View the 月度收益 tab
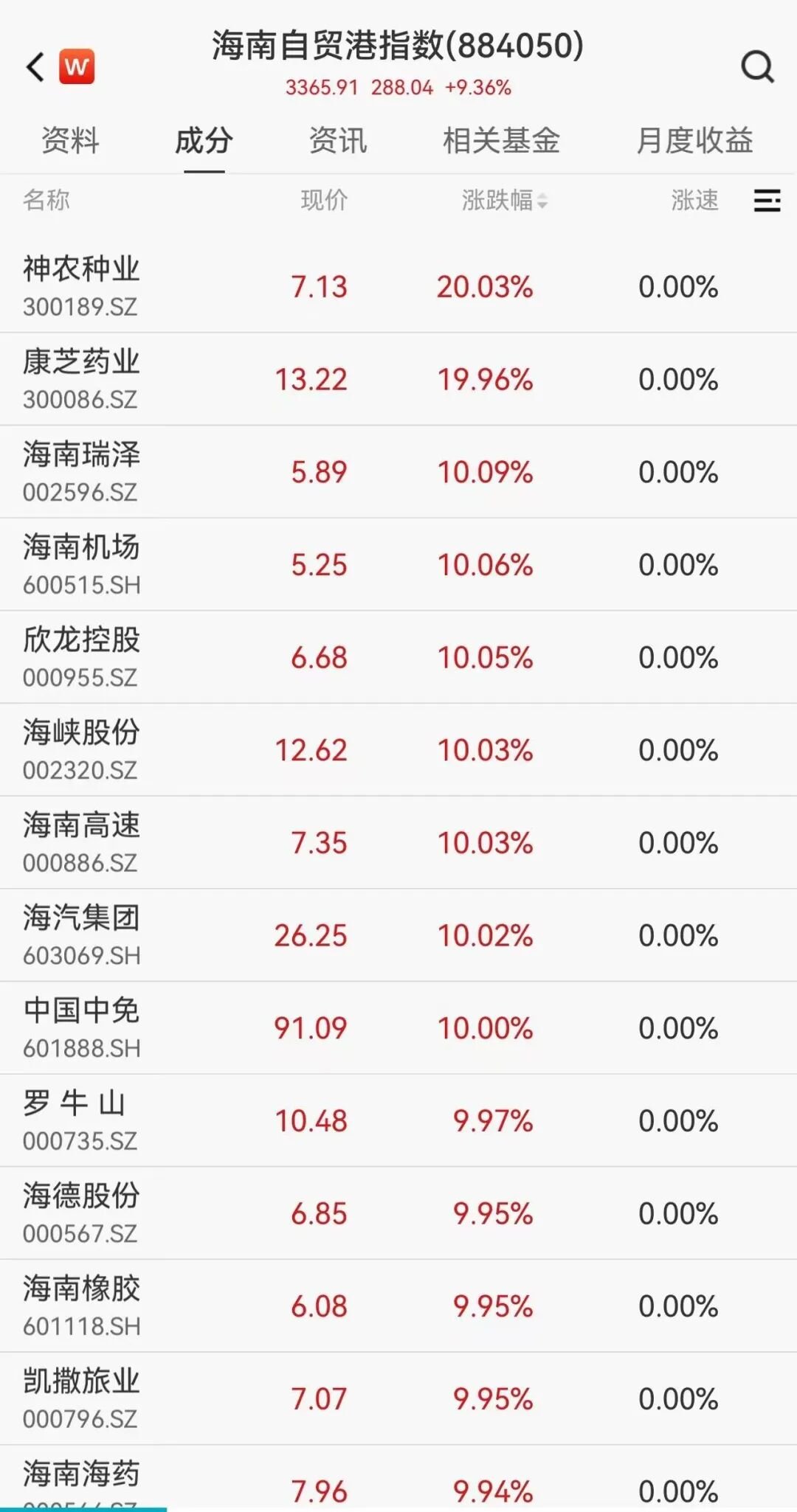The width and height of the screenshot is (797, 1512). pyautogui.click(x=694, y=140)
